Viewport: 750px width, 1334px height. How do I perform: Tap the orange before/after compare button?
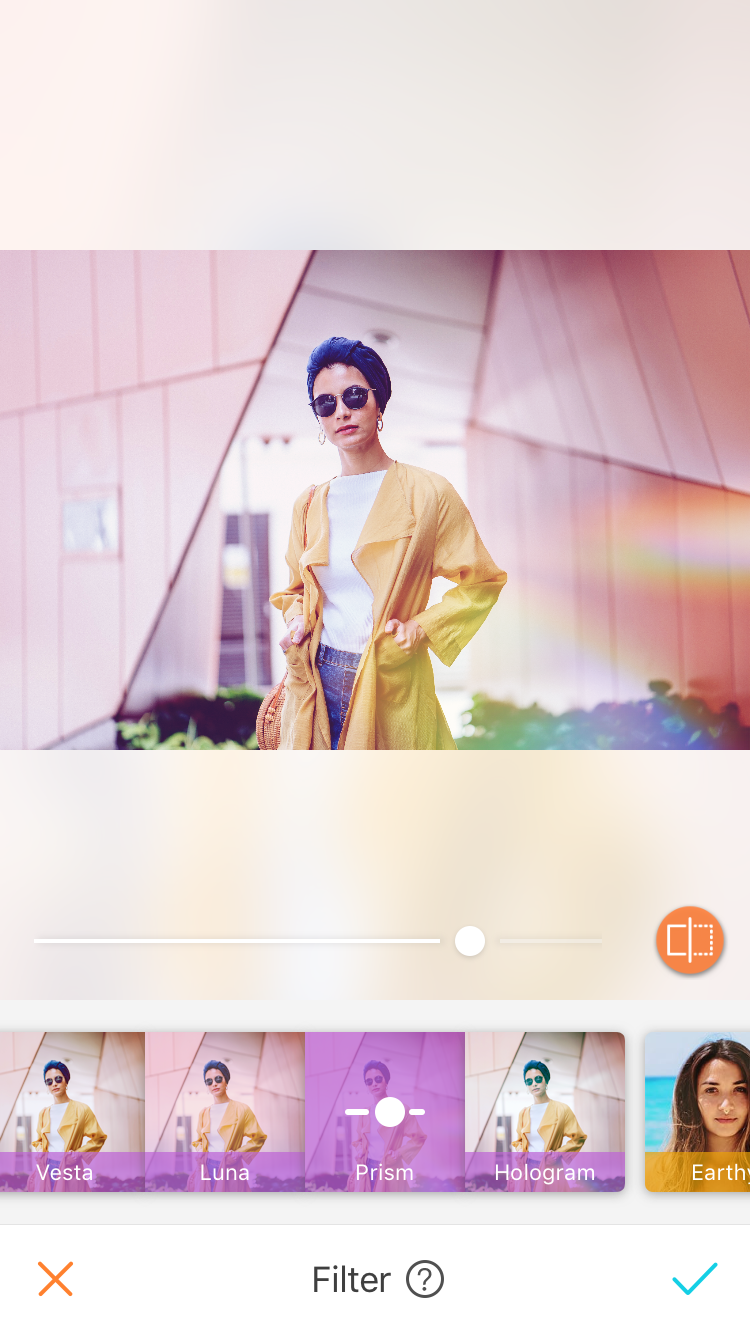pyautogui.click(x=690, y=940)
